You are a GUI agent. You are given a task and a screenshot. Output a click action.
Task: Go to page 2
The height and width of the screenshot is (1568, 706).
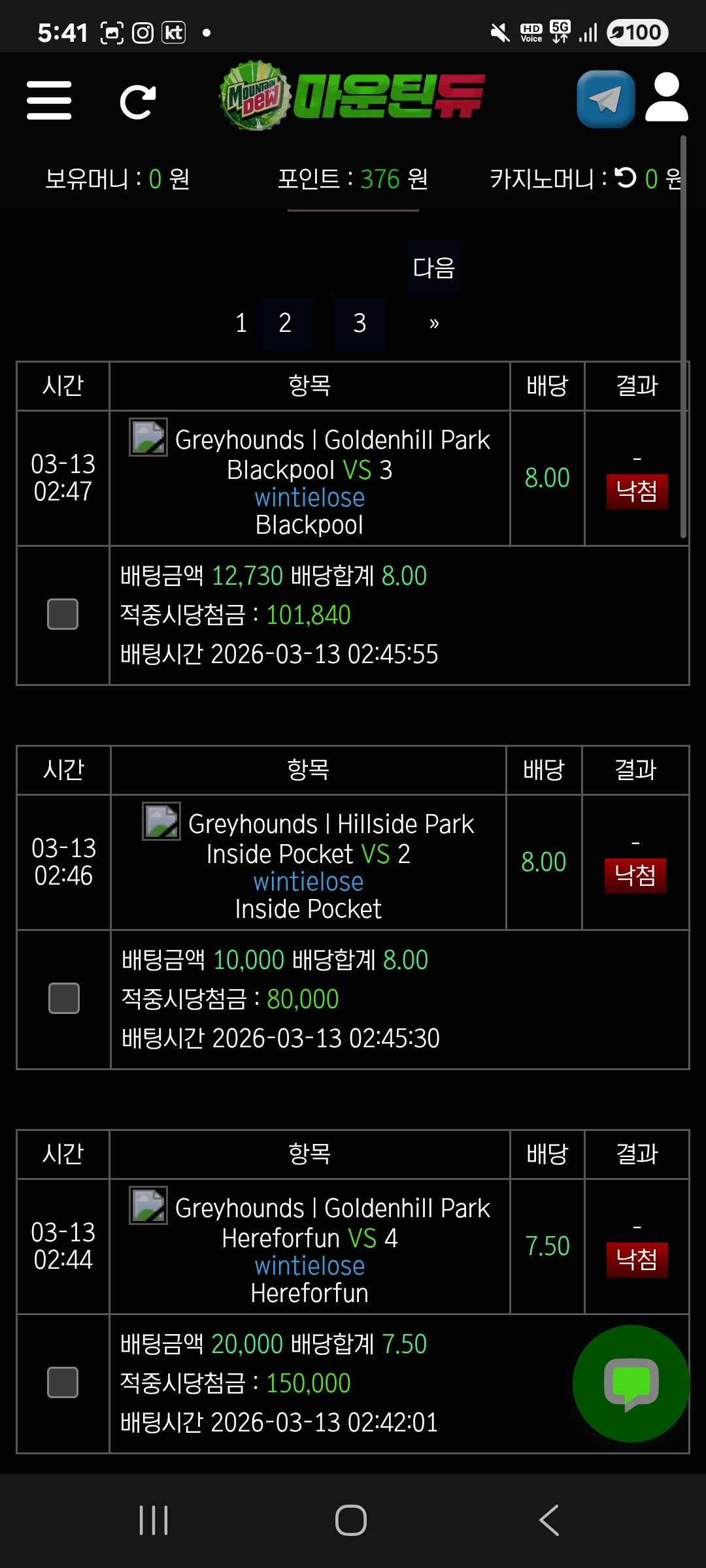(x=285, y=323)
